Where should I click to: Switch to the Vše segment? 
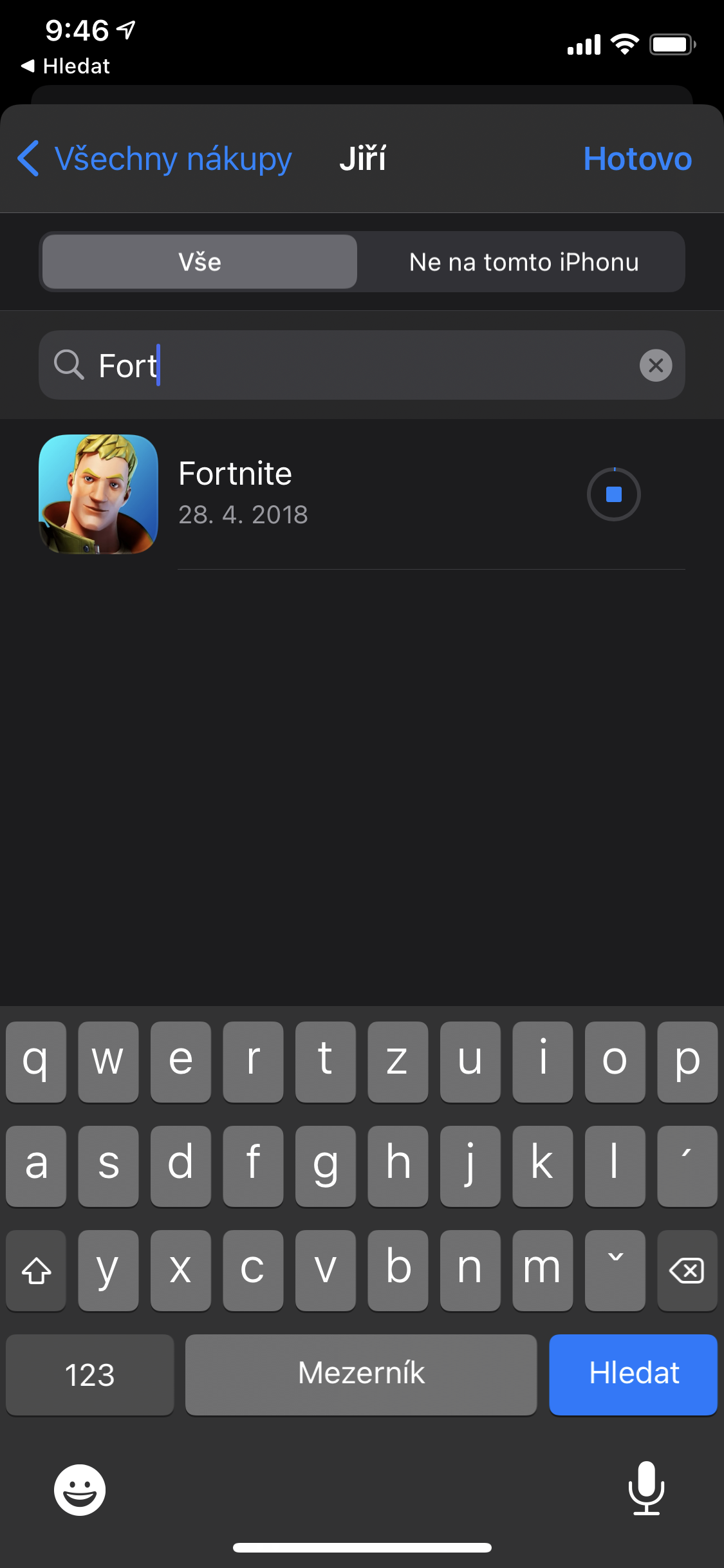(200, 262)
